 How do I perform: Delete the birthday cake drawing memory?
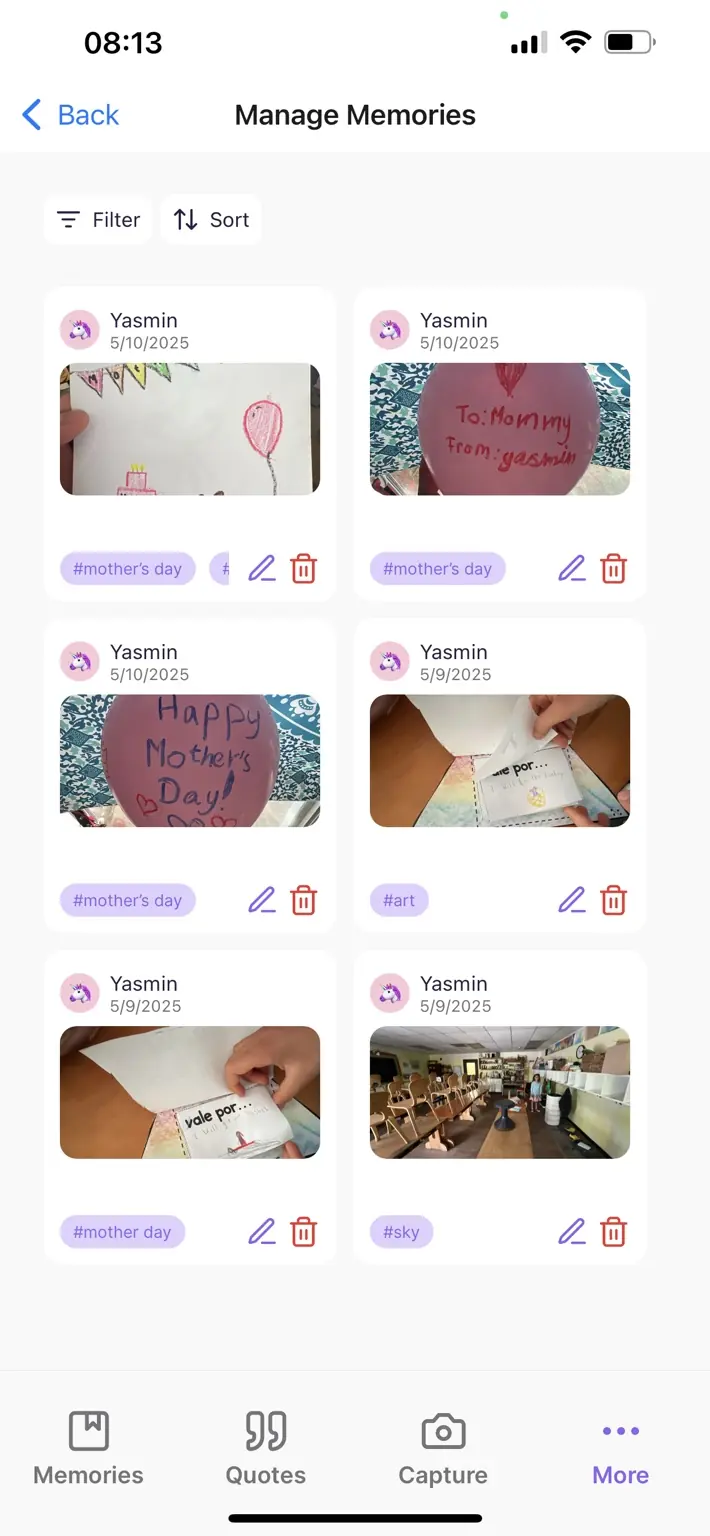304,569
